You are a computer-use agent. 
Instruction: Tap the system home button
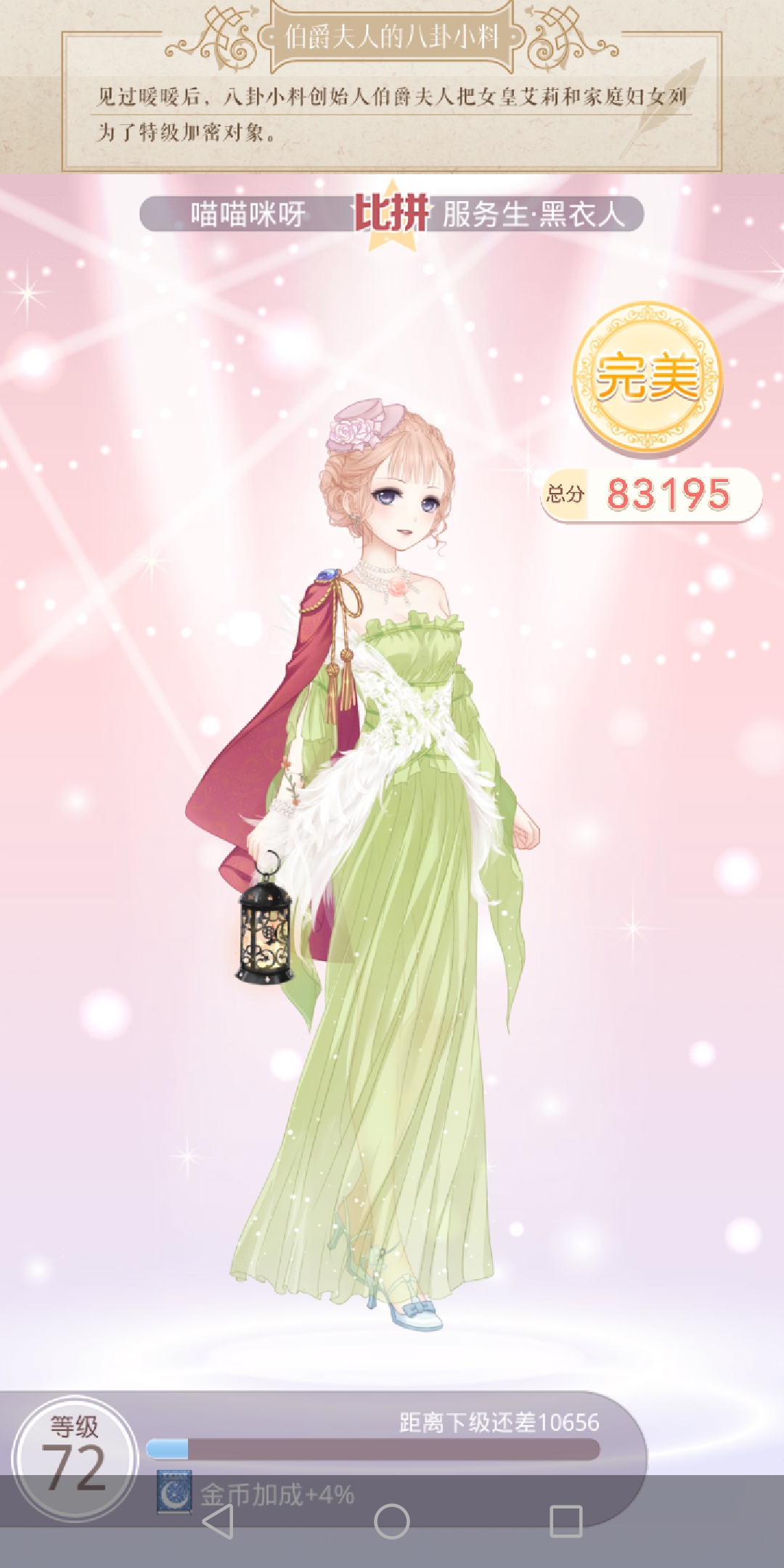[x=392, y=1522]
